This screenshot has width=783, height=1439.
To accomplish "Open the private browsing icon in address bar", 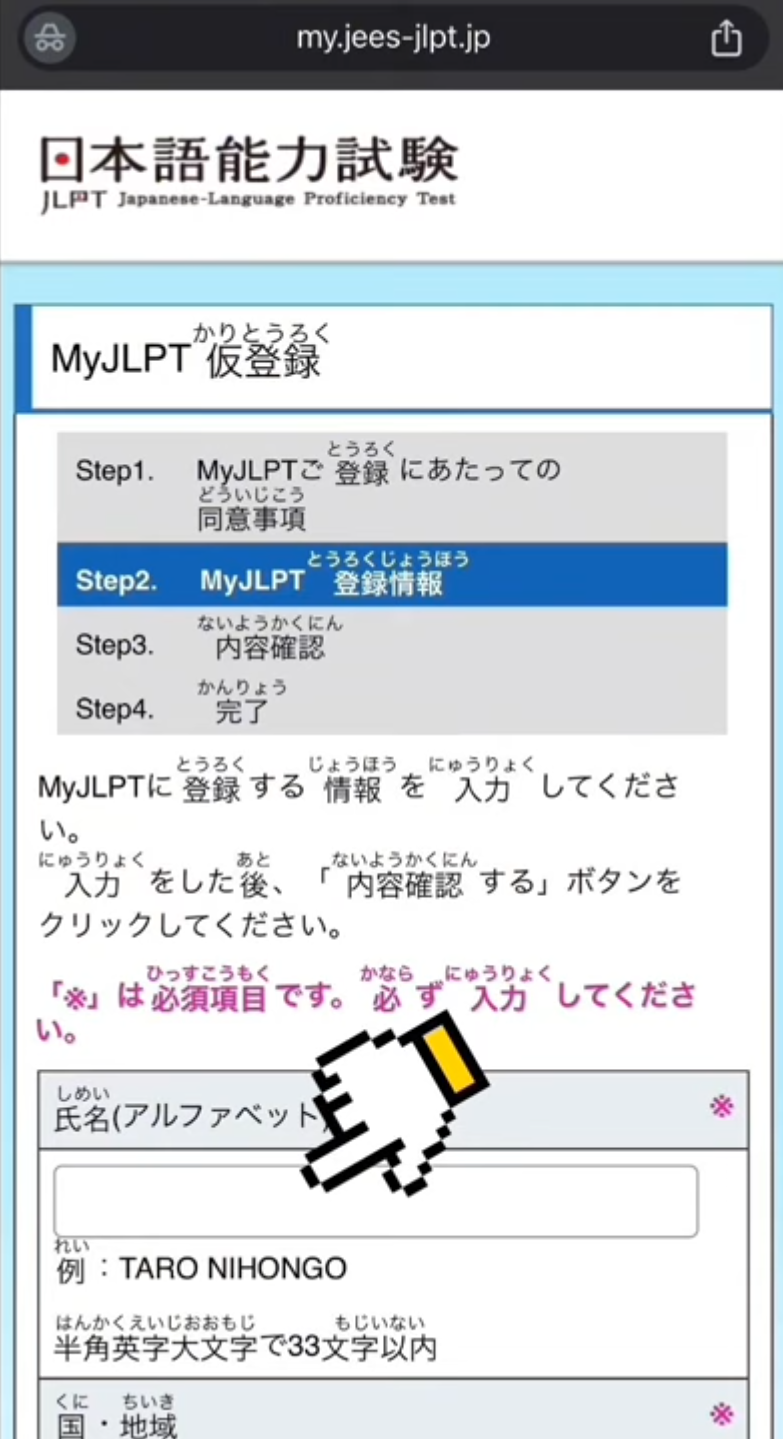I will 49,40.
